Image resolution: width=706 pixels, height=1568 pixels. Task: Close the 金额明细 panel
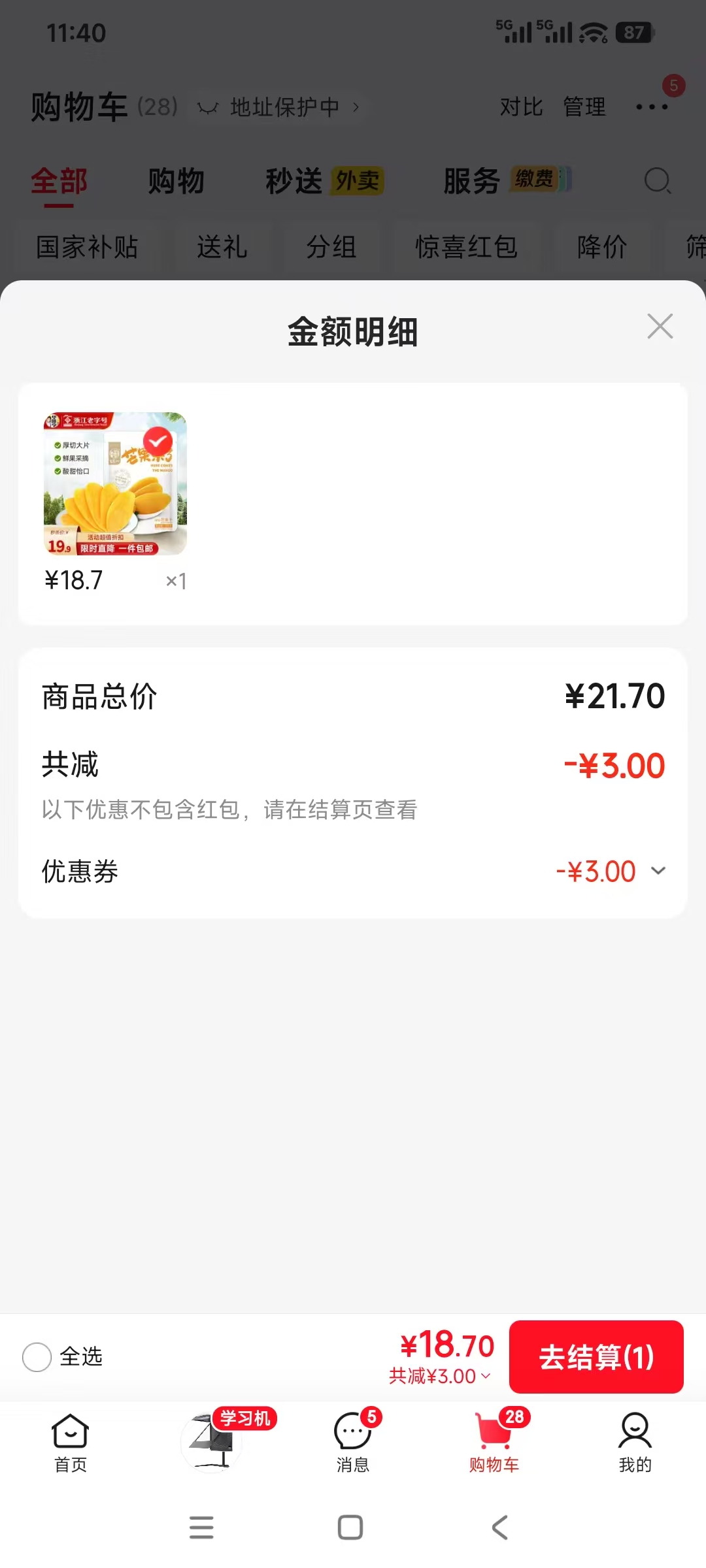point(660,326)
